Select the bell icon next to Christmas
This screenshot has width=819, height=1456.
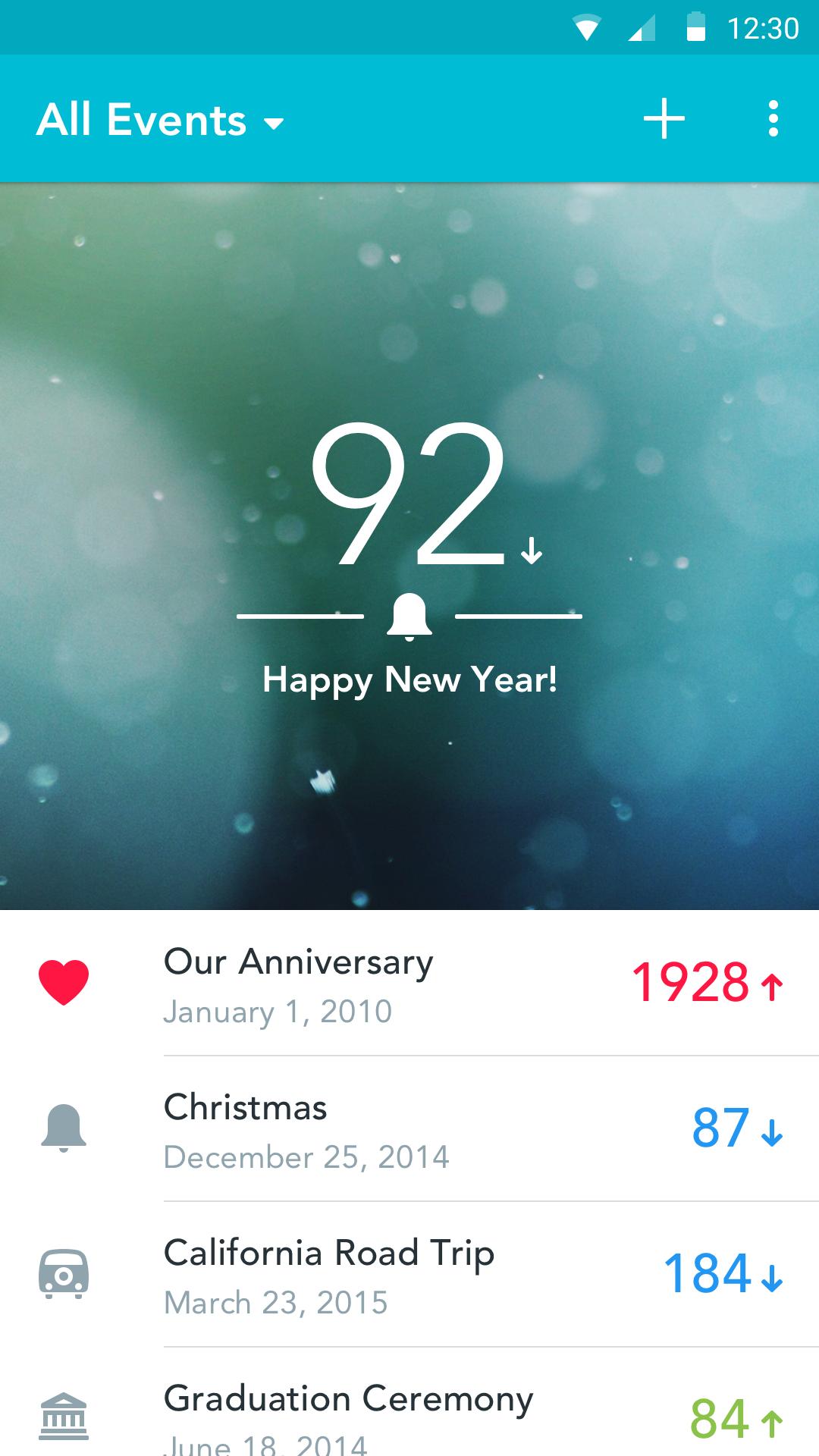click(x=65, y=1128)
